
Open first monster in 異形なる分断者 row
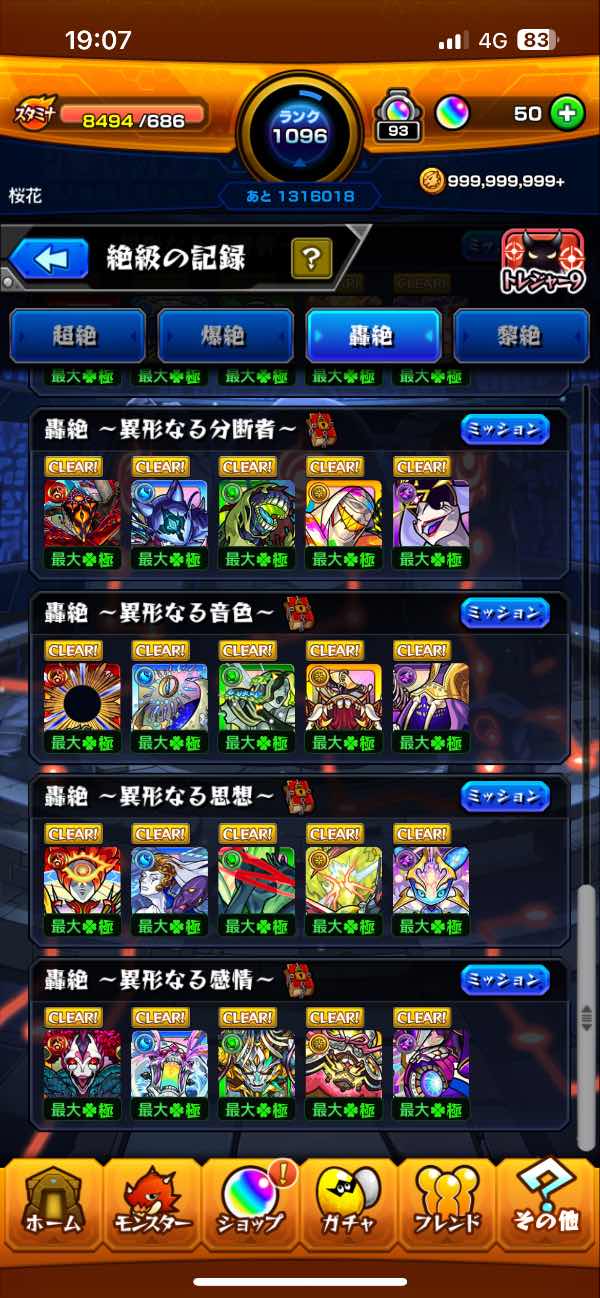[82, 513]
